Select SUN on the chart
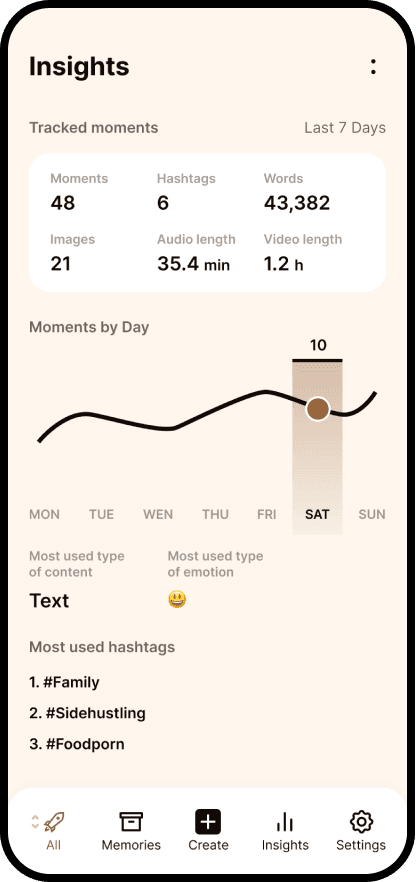The image size is (416, 882). point(372,514)
